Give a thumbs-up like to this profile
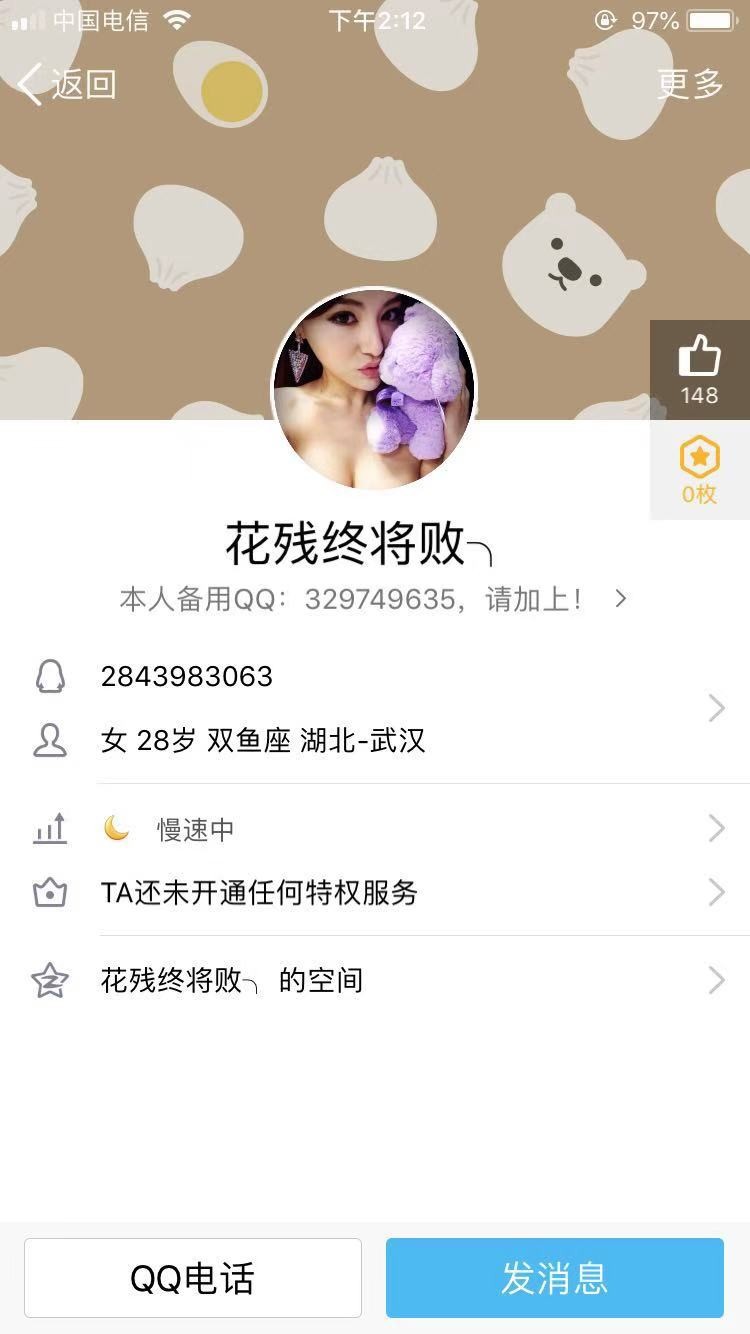750x1334 pixels. pos(699,369)
